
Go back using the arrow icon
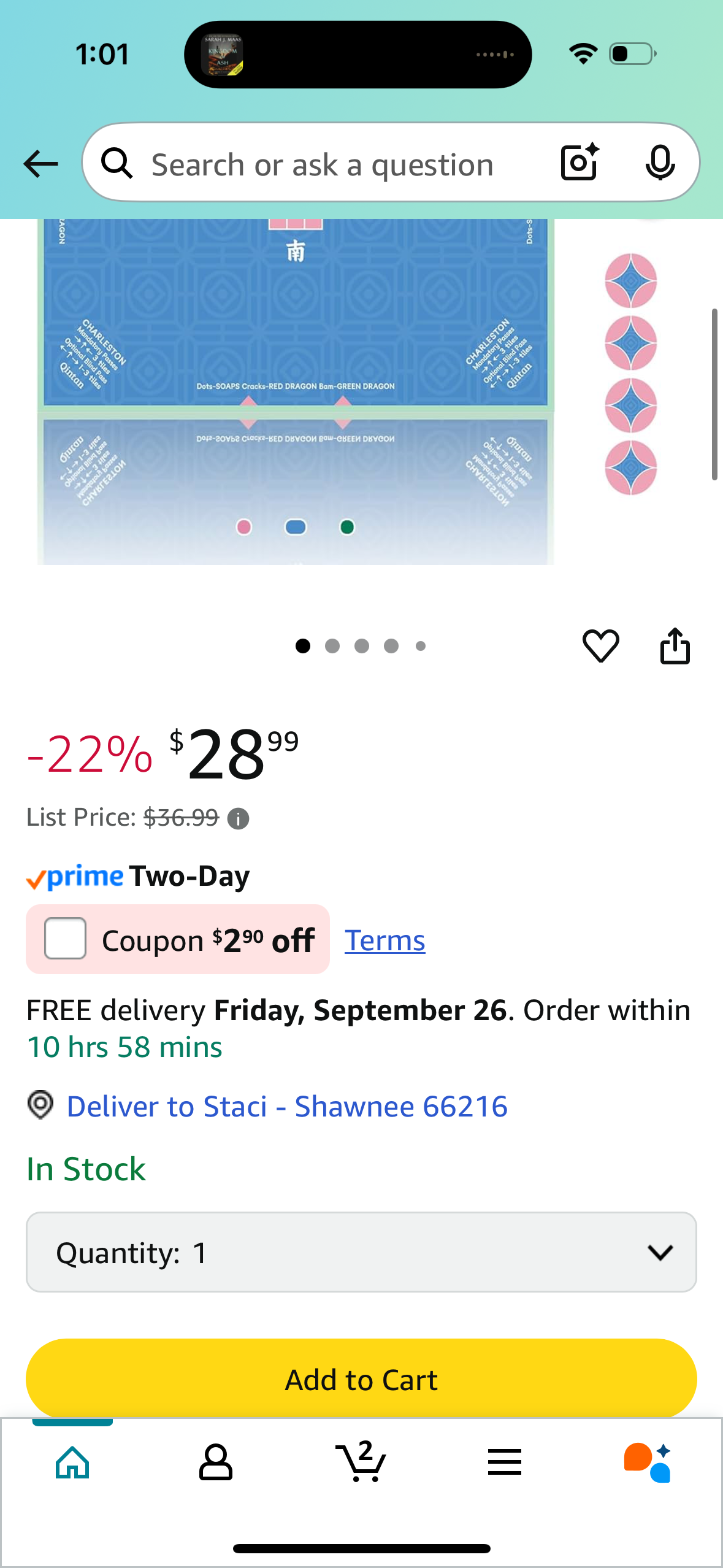point(40,164)
